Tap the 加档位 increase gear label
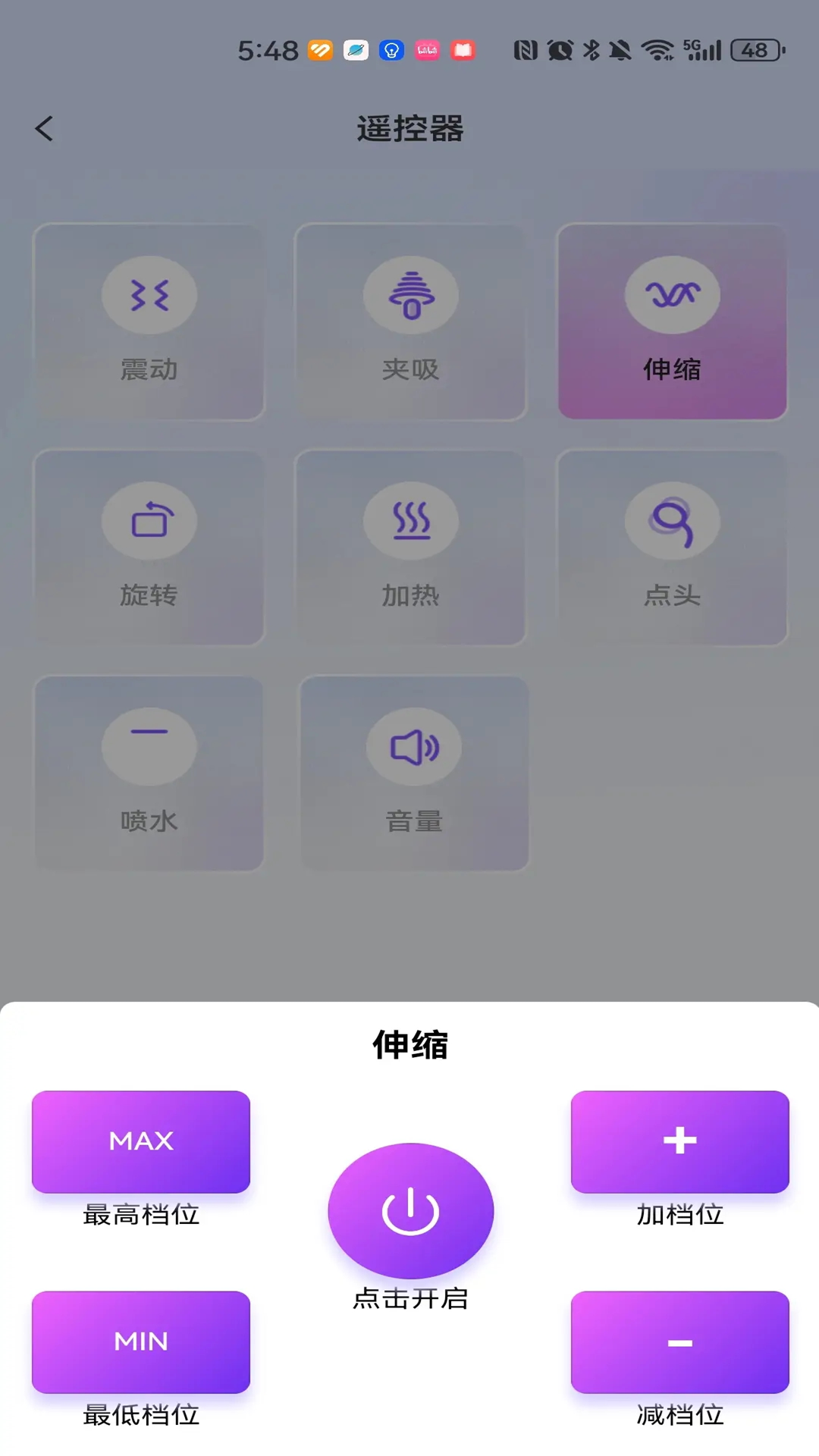 click(679, 1214)
